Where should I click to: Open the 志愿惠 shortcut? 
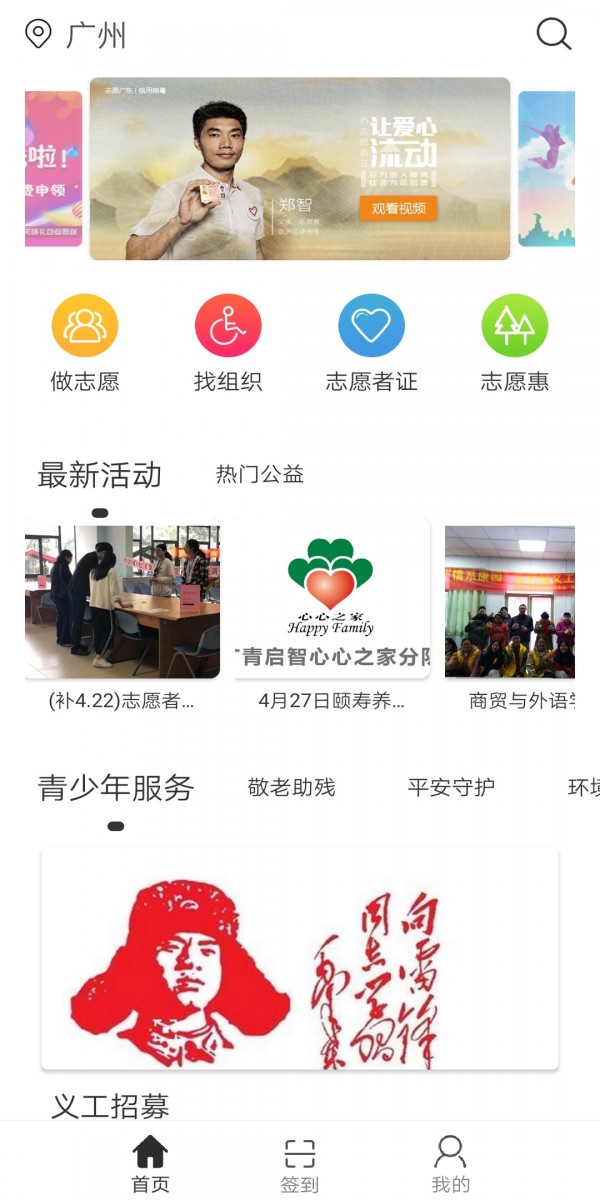(x=514, y=326)
